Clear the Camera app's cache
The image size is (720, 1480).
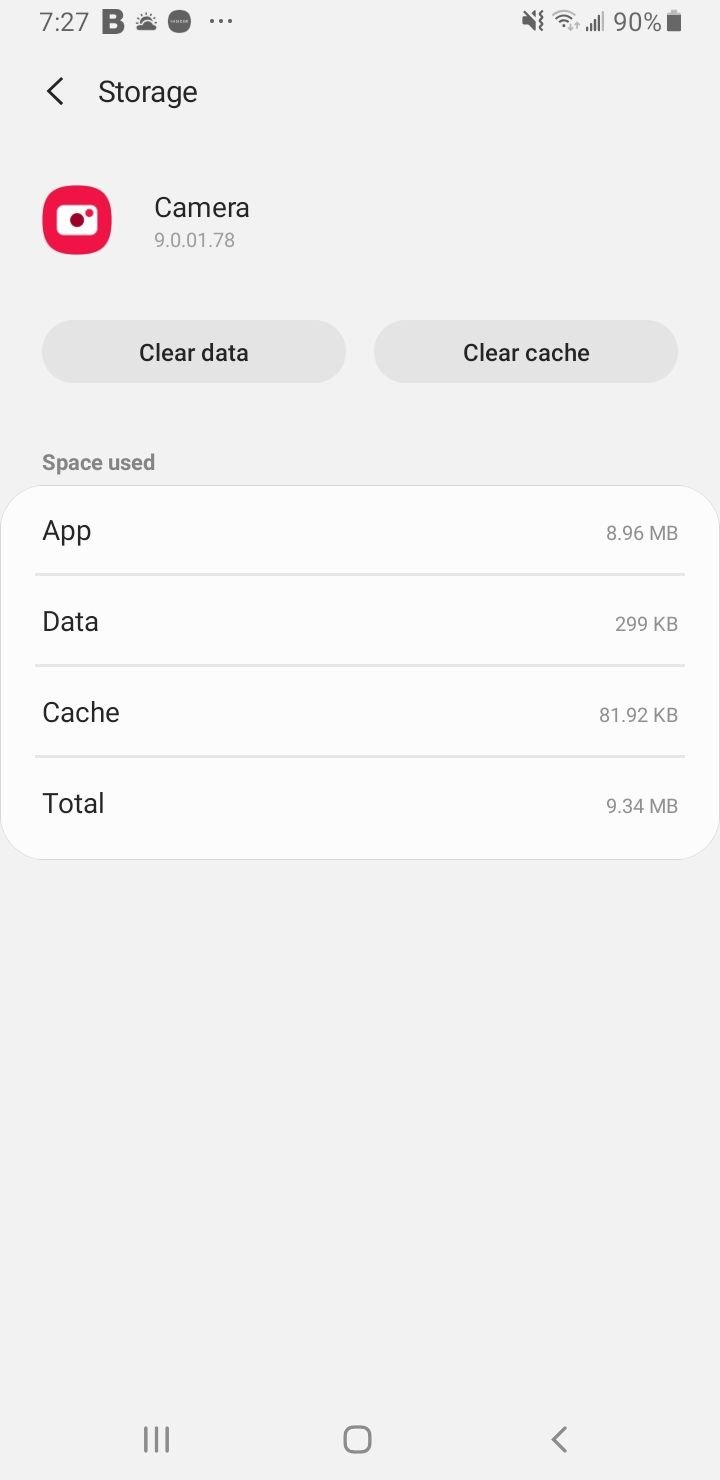(x=526, y=352)
